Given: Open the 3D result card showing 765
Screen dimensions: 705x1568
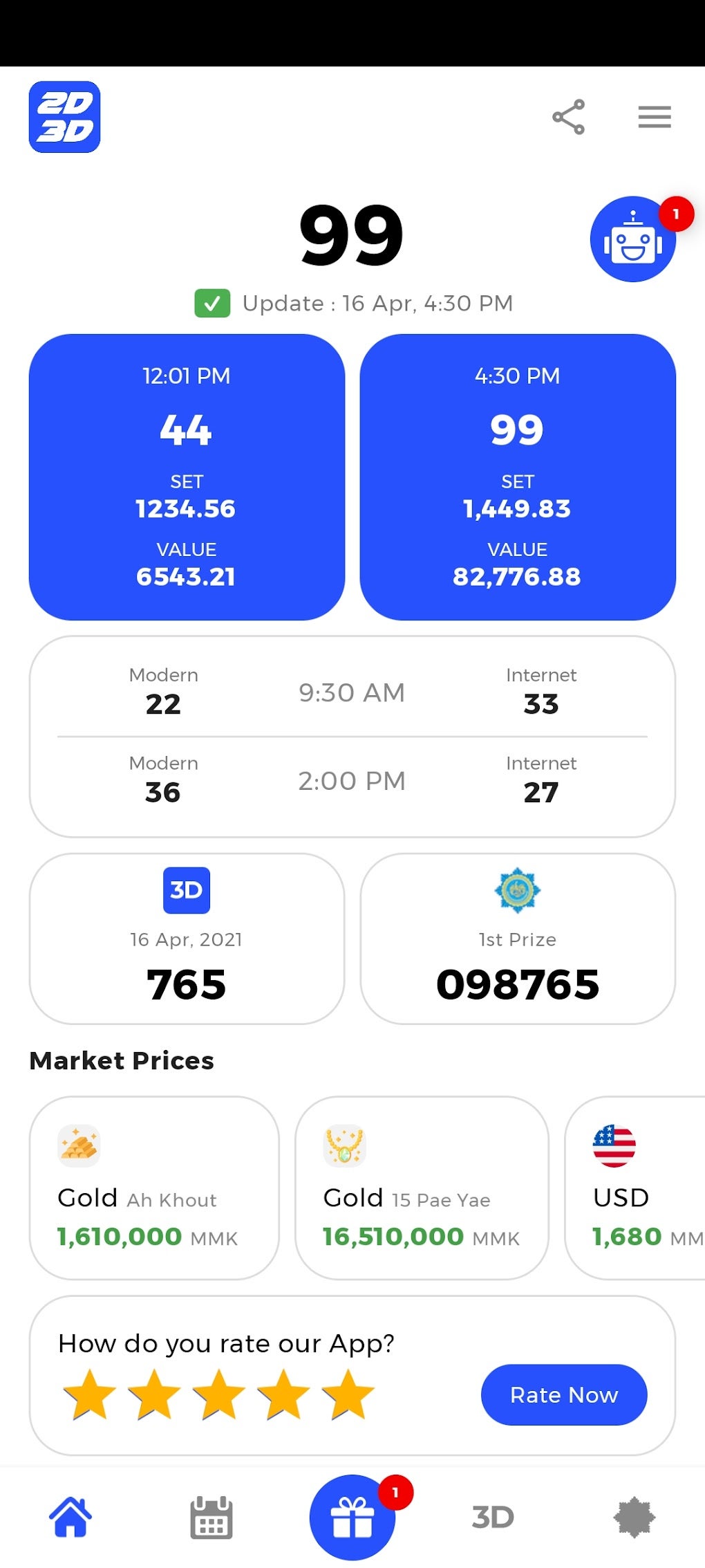Looking at the screenshot, I should click(x=187, y=938).
